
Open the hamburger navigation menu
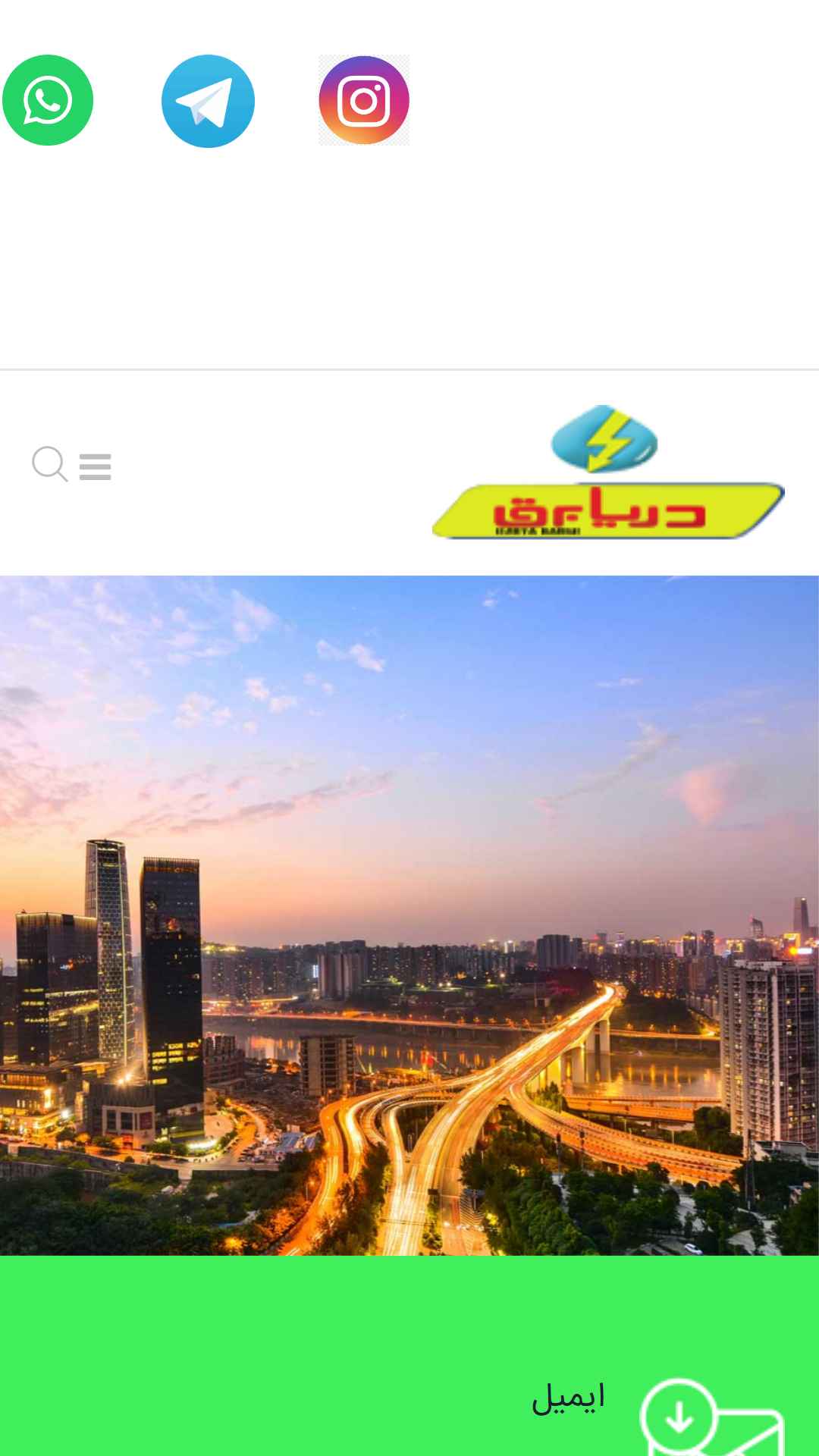click(x=96, y=466)
